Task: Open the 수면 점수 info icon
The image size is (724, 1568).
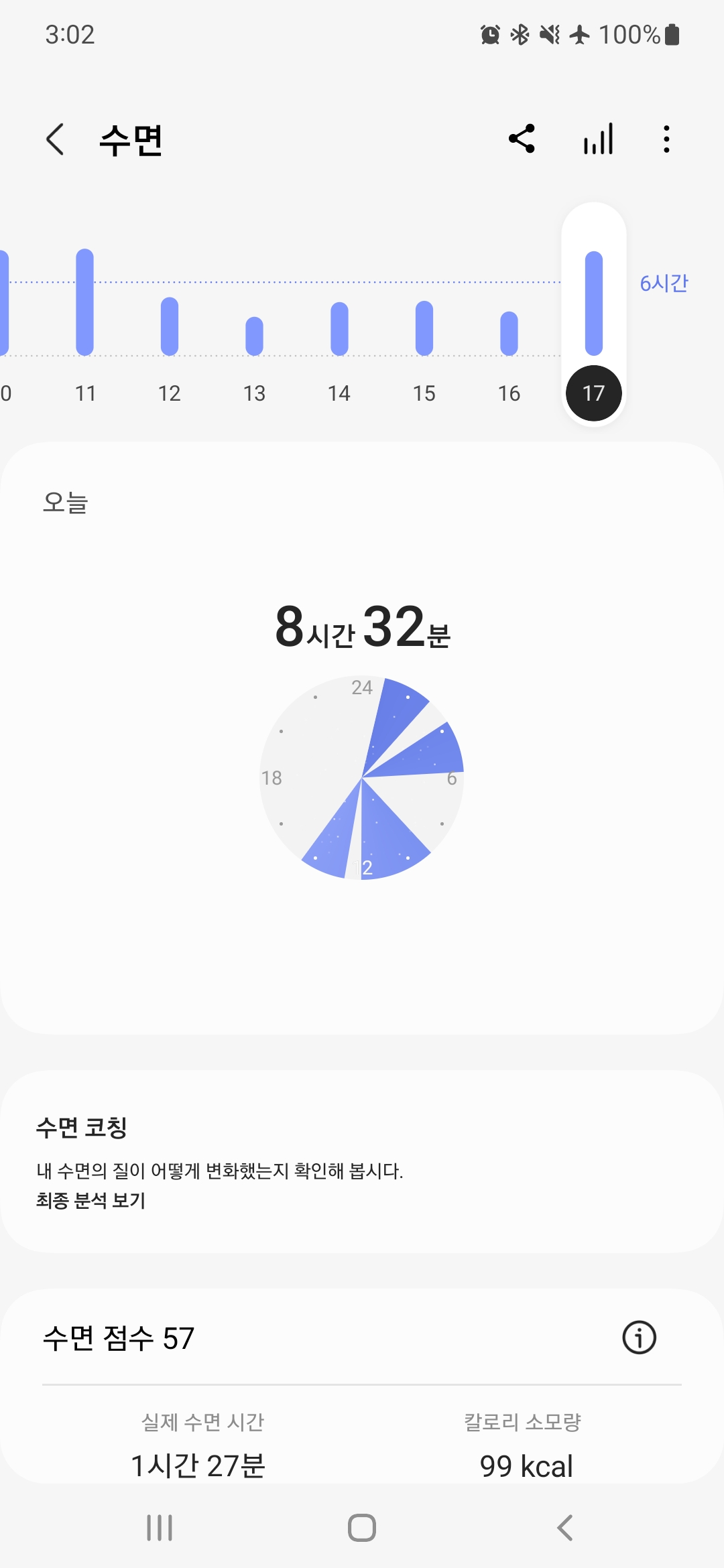Action: pos(640,1337)
